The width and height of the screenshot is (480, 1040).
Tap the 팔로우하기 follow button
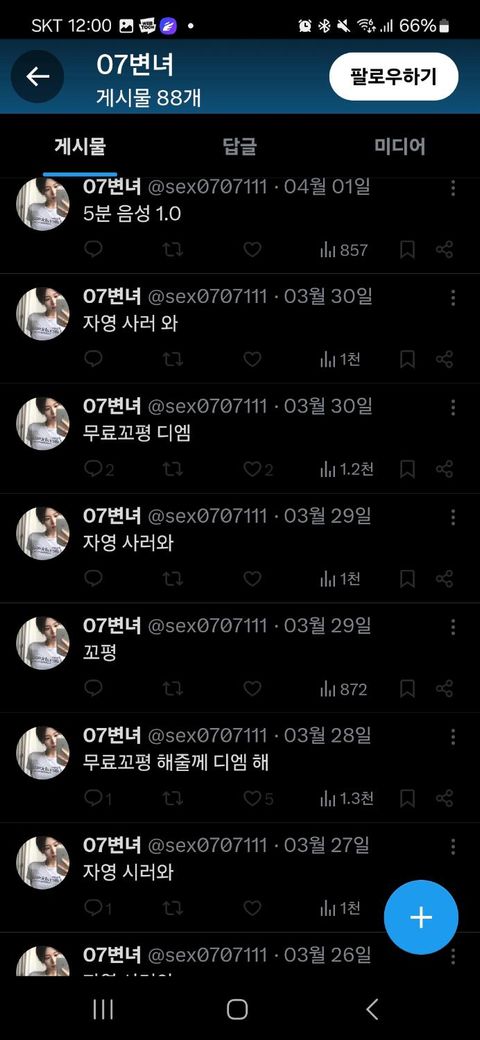(x=394, y=76)
